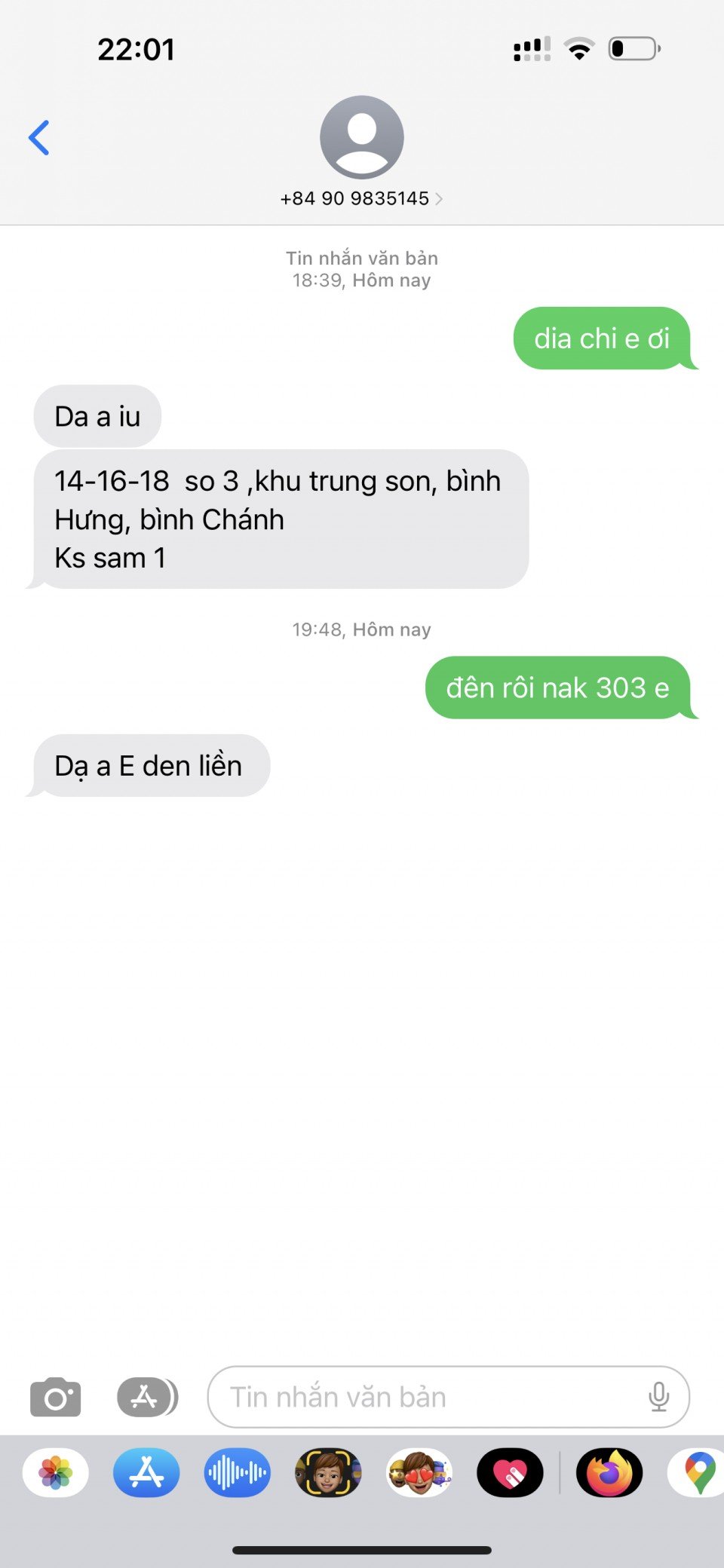Open Google Maps in the app strip

698,1472
